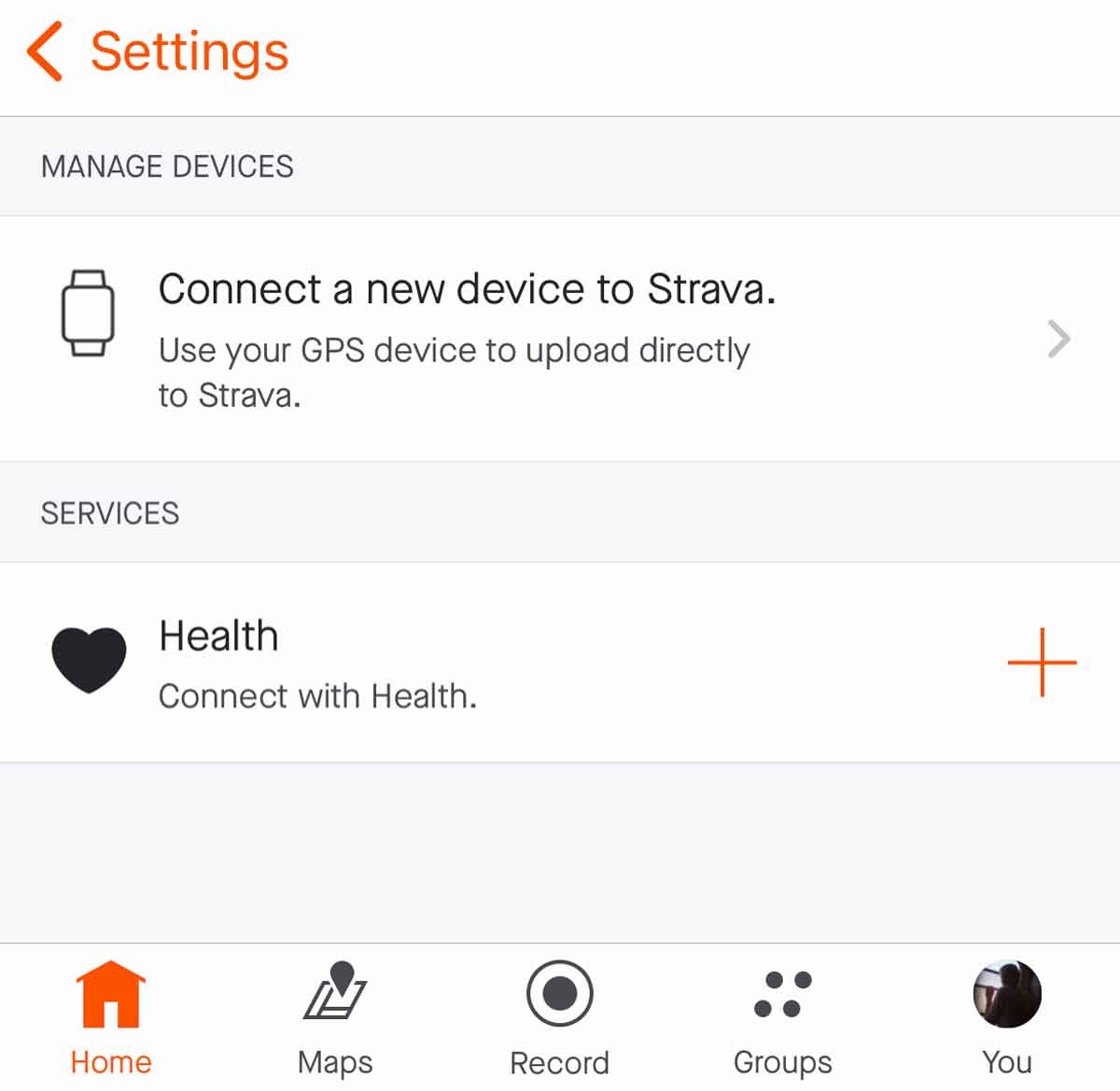Open the Maps tab

click(335, 1017)
